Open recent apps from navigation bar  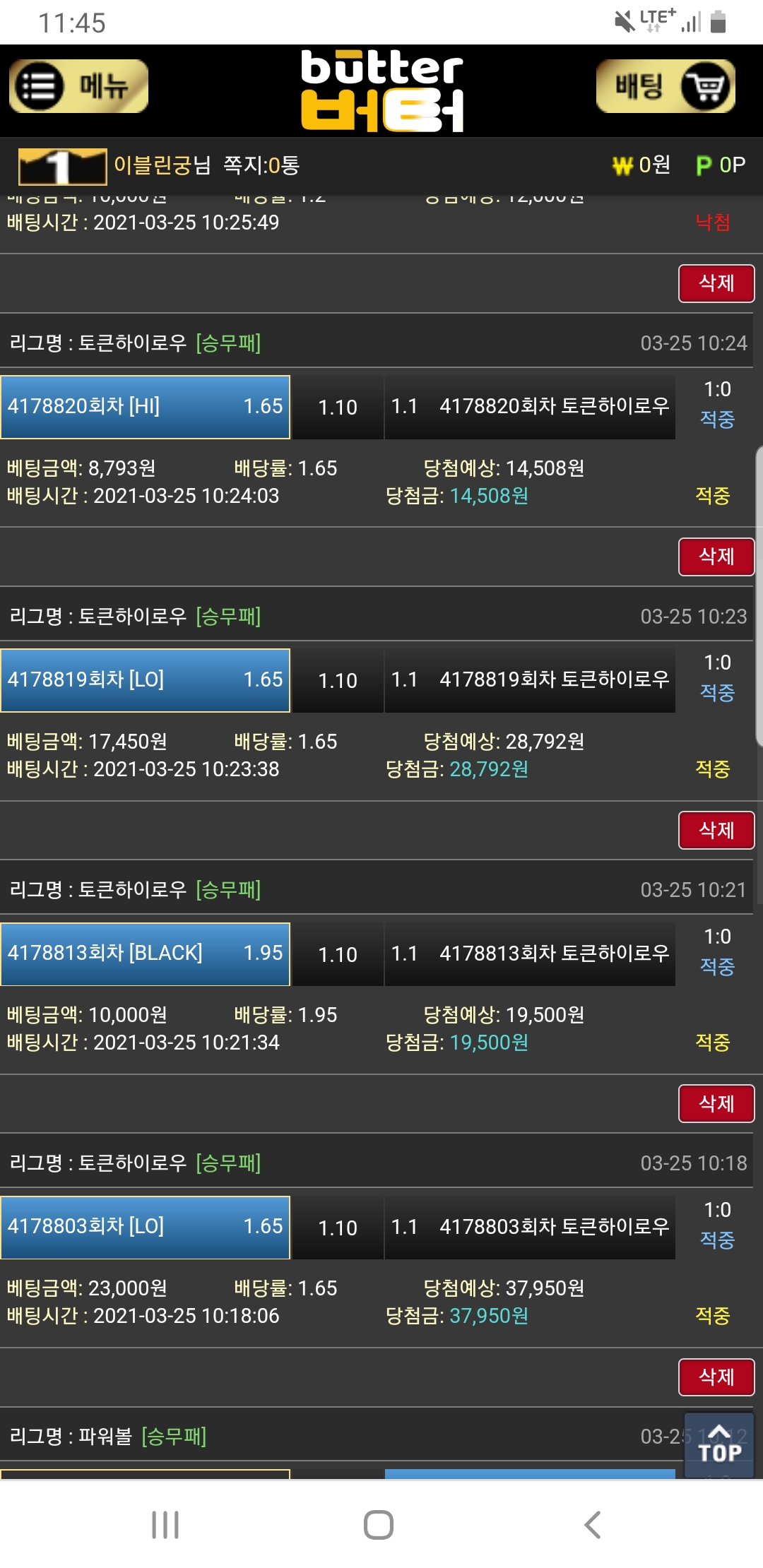165,1524
